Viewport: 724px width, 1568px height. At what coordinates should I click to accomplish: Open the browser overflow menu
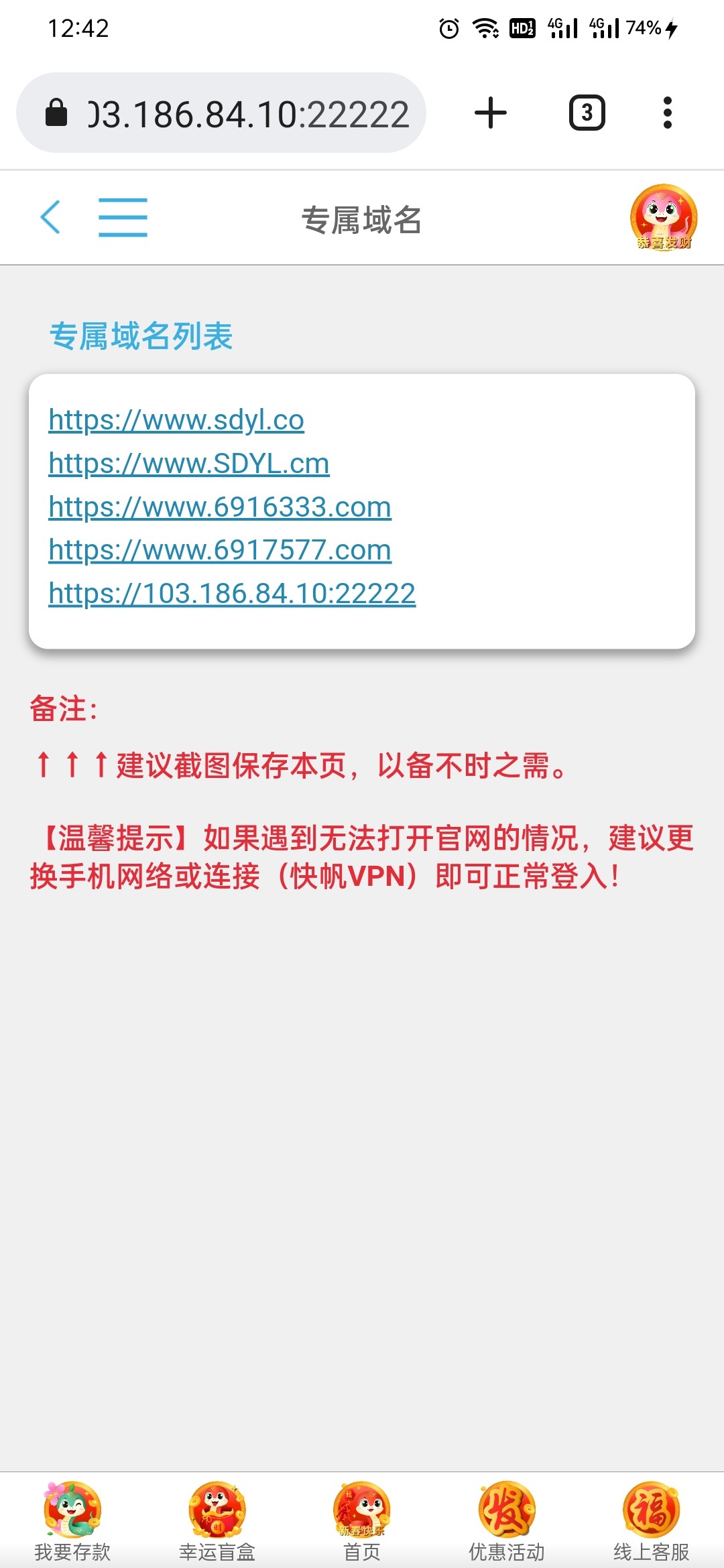(x=666, y=113)
